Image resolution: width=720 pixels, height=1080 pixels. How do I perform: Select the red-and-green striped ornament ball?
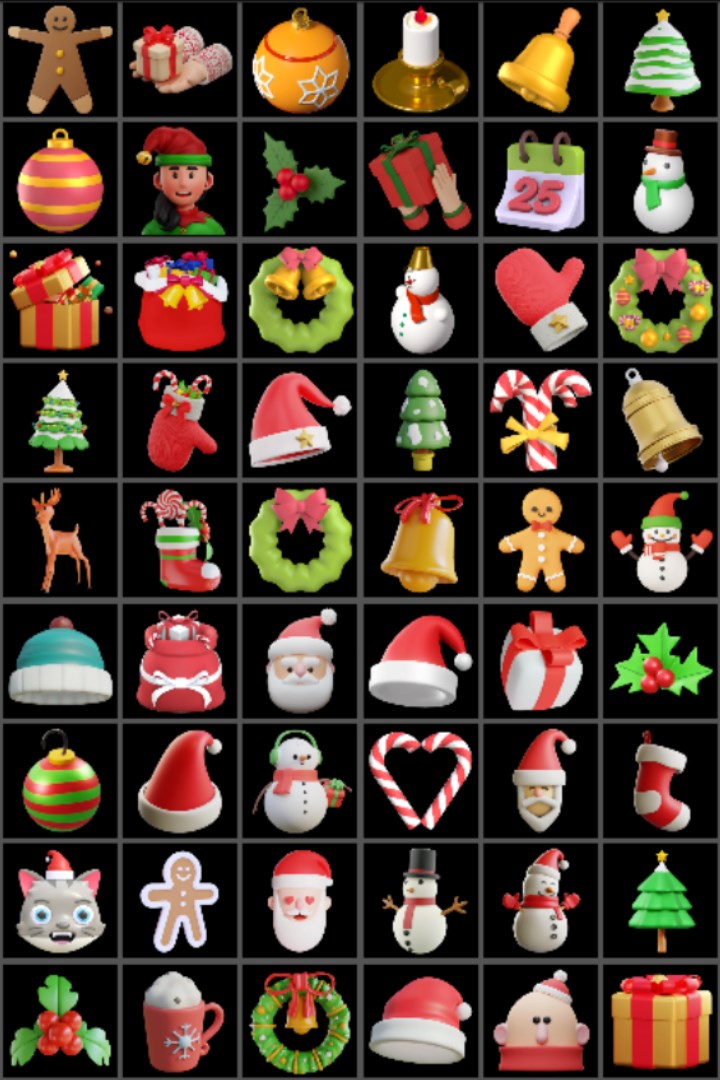(60, 782)
